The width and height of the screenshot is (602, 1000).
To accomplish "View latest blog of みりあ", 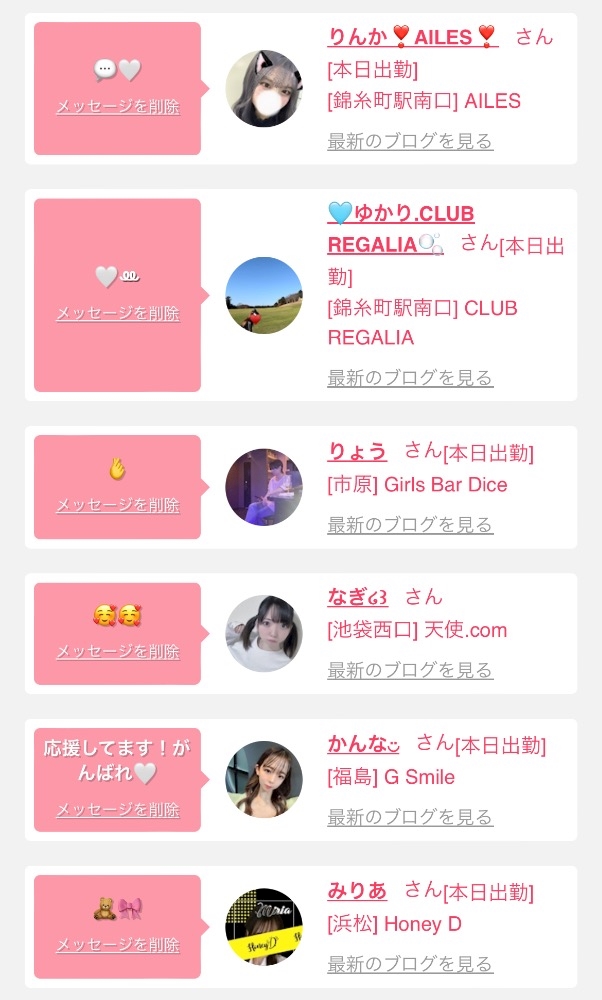I will (410, 964).
